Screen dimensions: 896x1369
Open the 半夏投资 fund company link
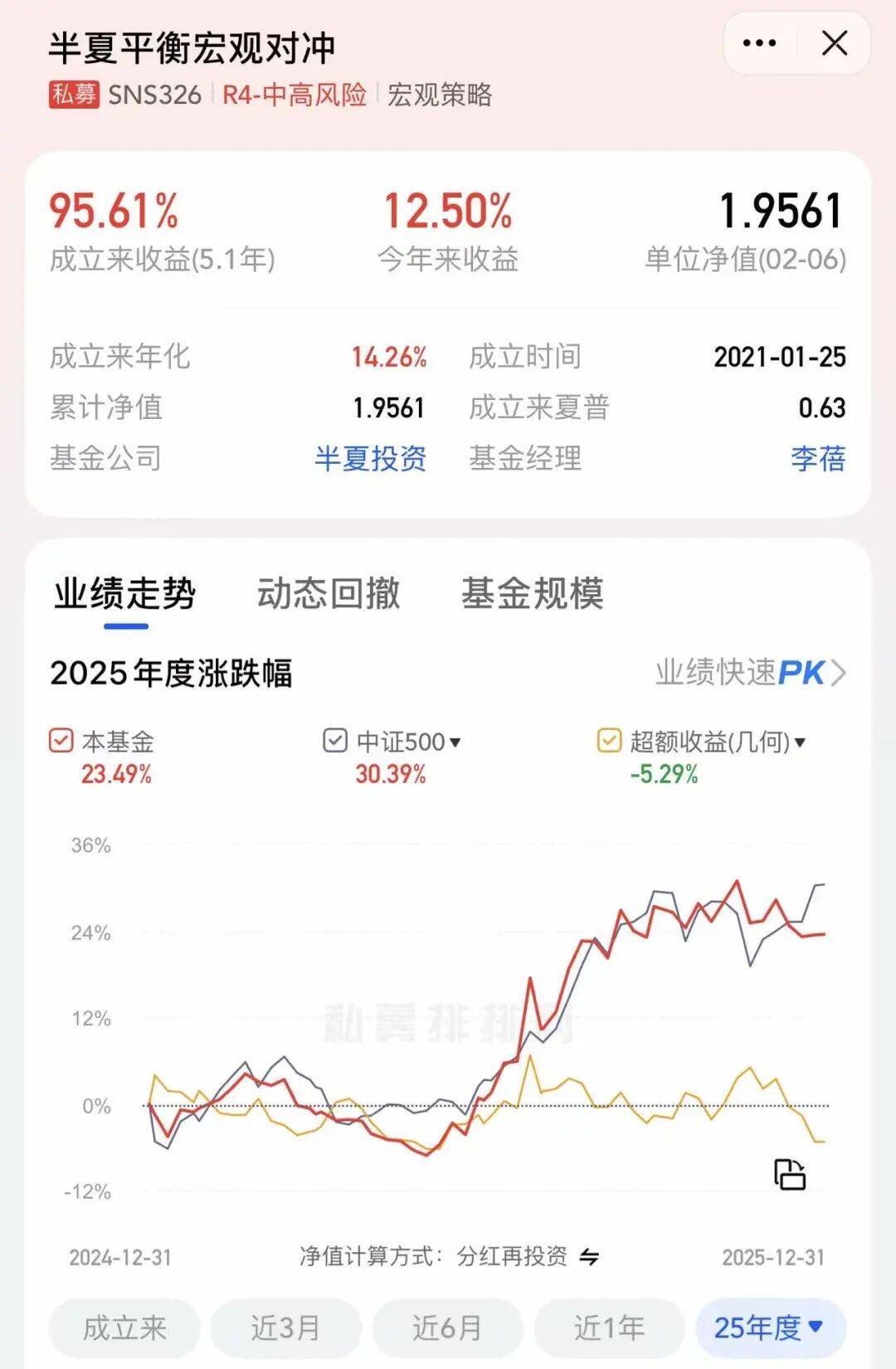pos(370,458)
